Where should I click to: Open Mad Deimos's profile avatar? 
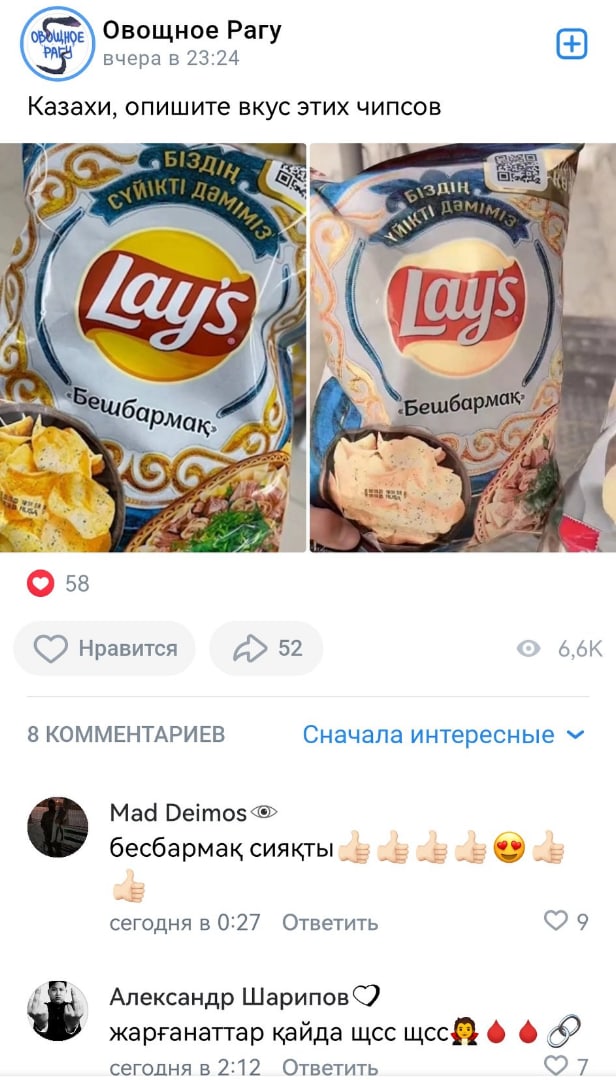coord(58,827)
